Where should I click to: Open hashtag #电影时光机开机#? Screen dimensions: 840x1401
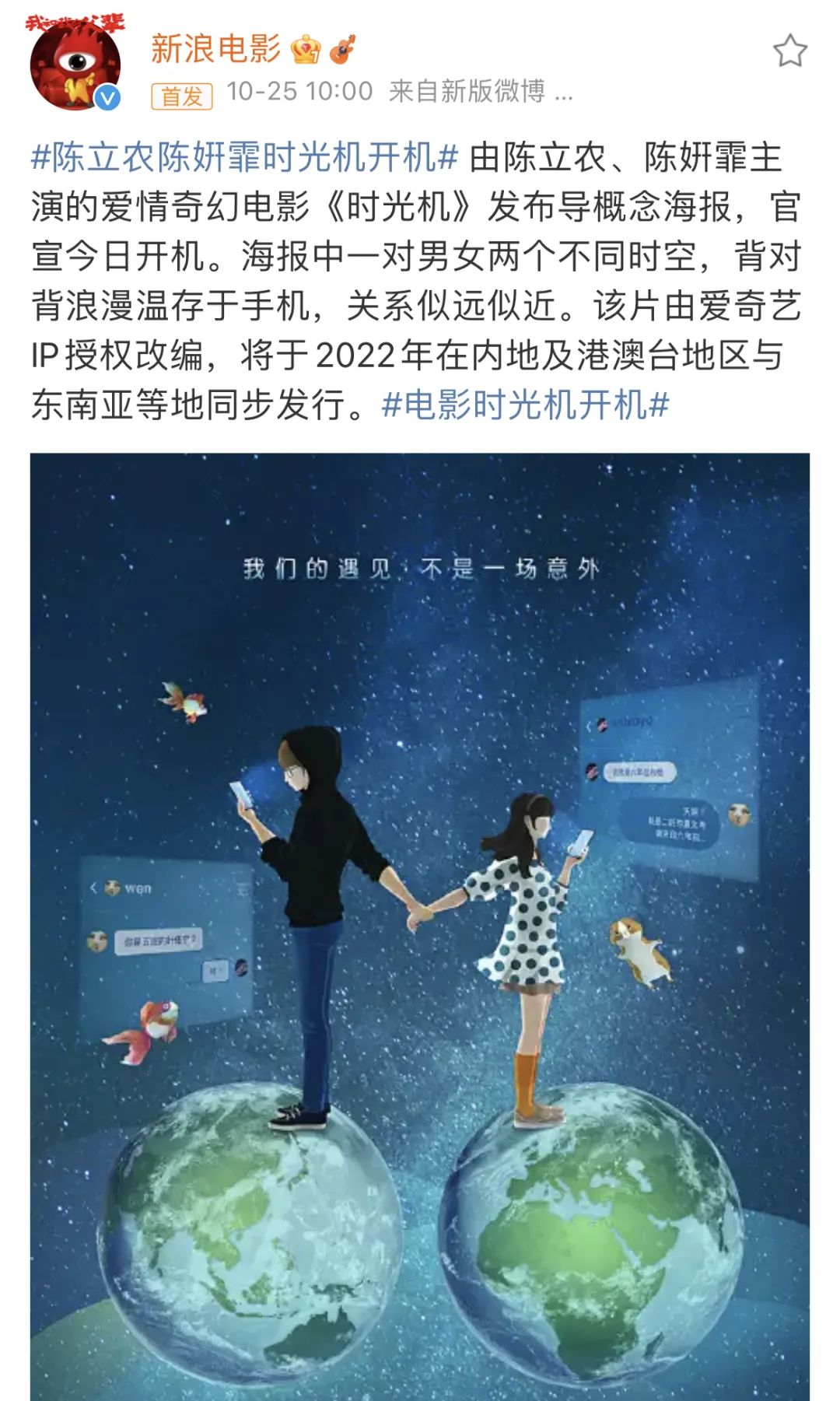525,405
